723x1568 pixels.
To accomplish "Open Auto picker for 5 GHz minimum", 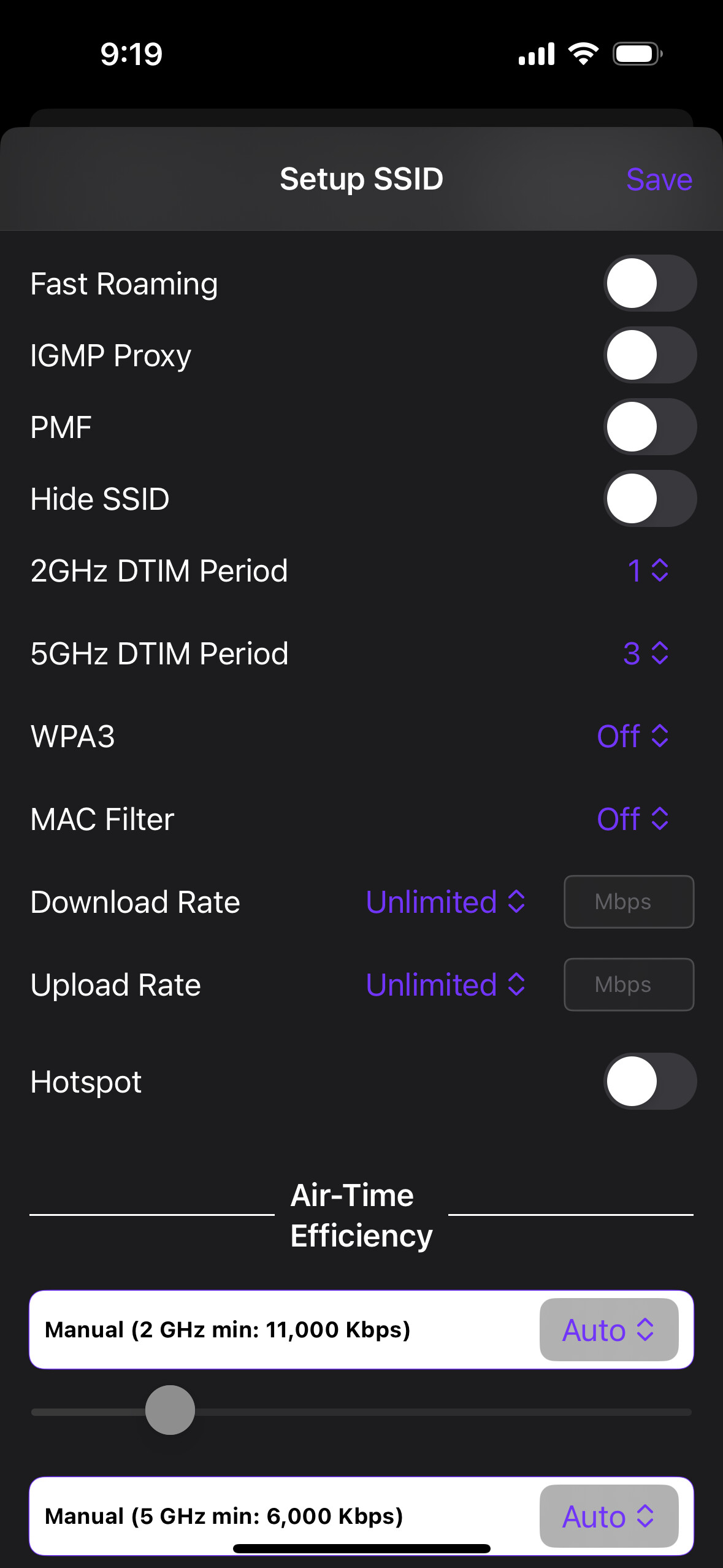I will click(x=609, y=1516).
